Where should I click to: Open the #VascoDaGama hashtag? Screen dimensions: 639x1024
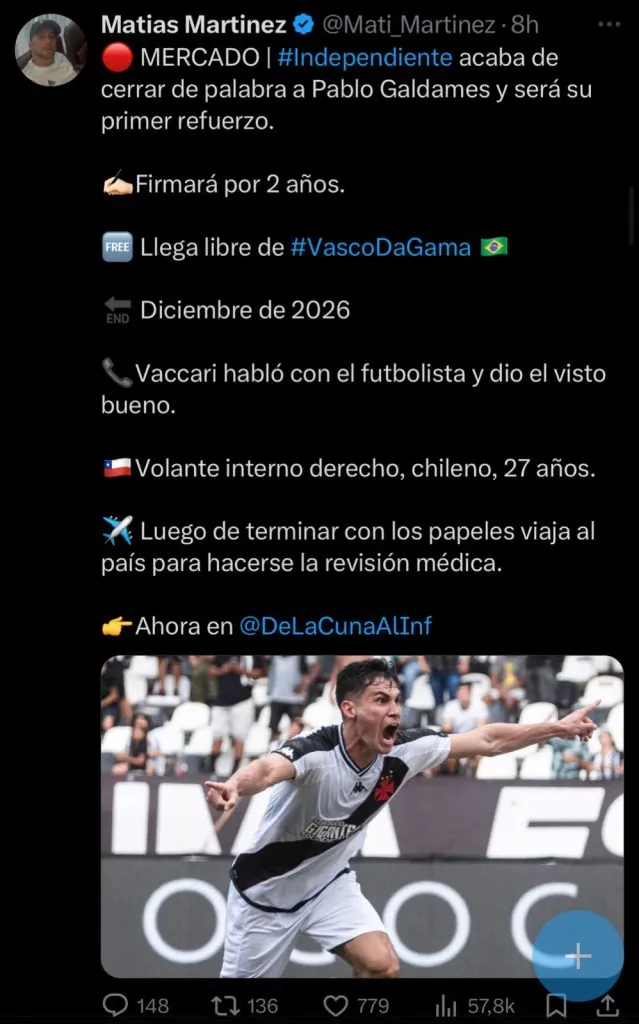pyautogui.click(x=381, y=247)
